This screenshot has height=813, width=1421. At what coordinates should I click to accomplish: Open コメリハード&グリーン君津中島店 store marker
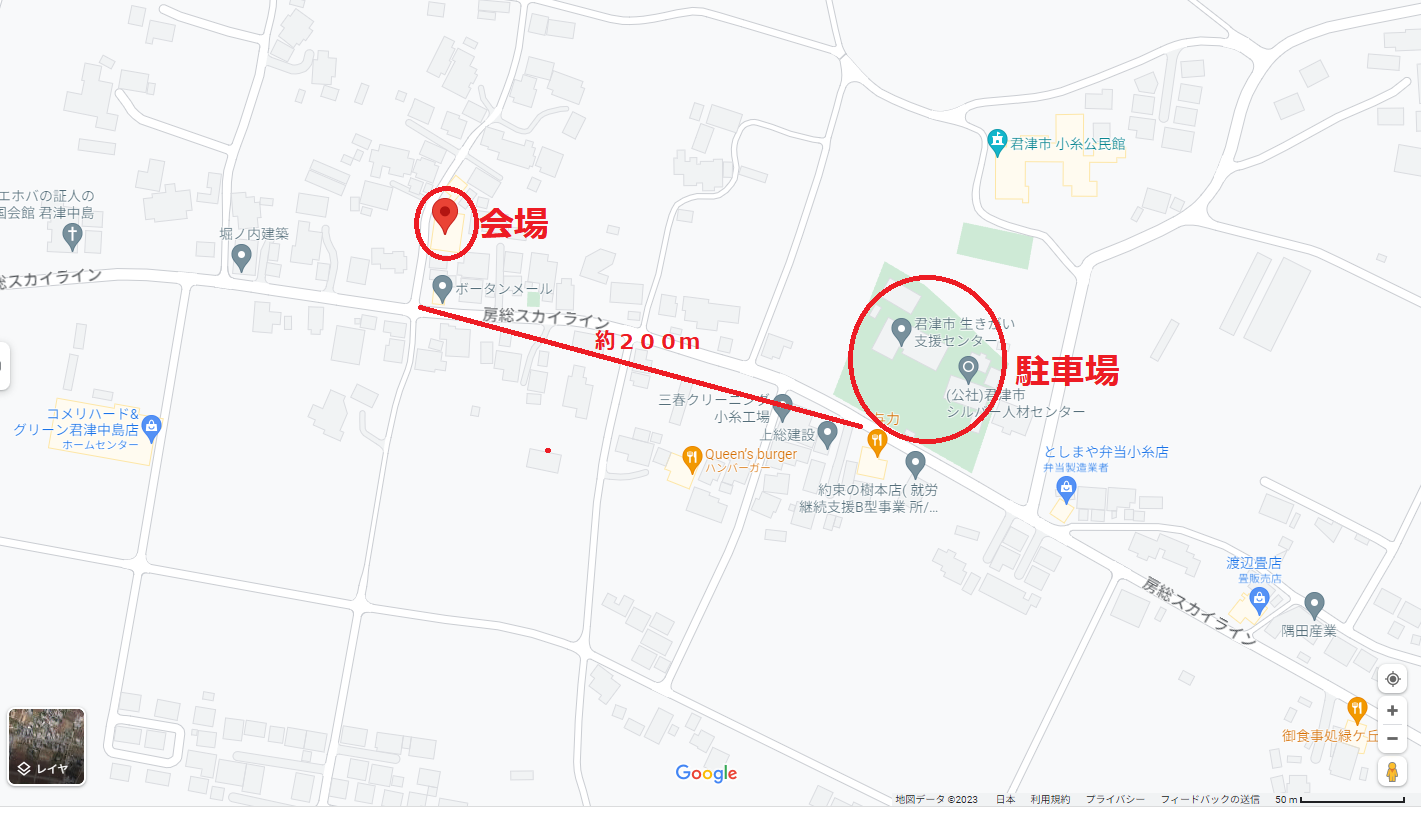[x=151, y=427]
